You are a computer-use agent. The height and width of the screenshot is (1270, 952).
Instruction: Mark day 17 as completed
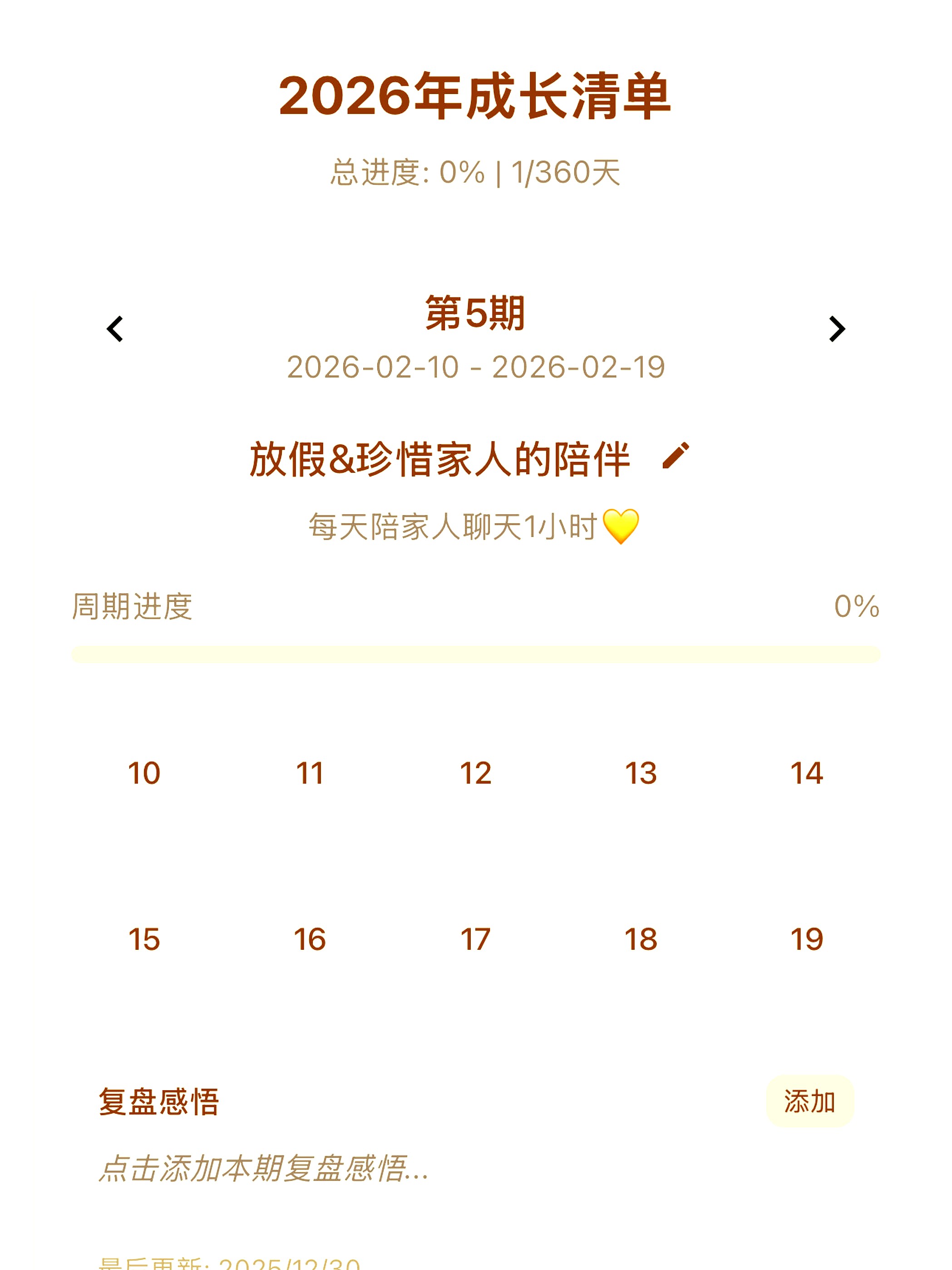pos(476,939)
